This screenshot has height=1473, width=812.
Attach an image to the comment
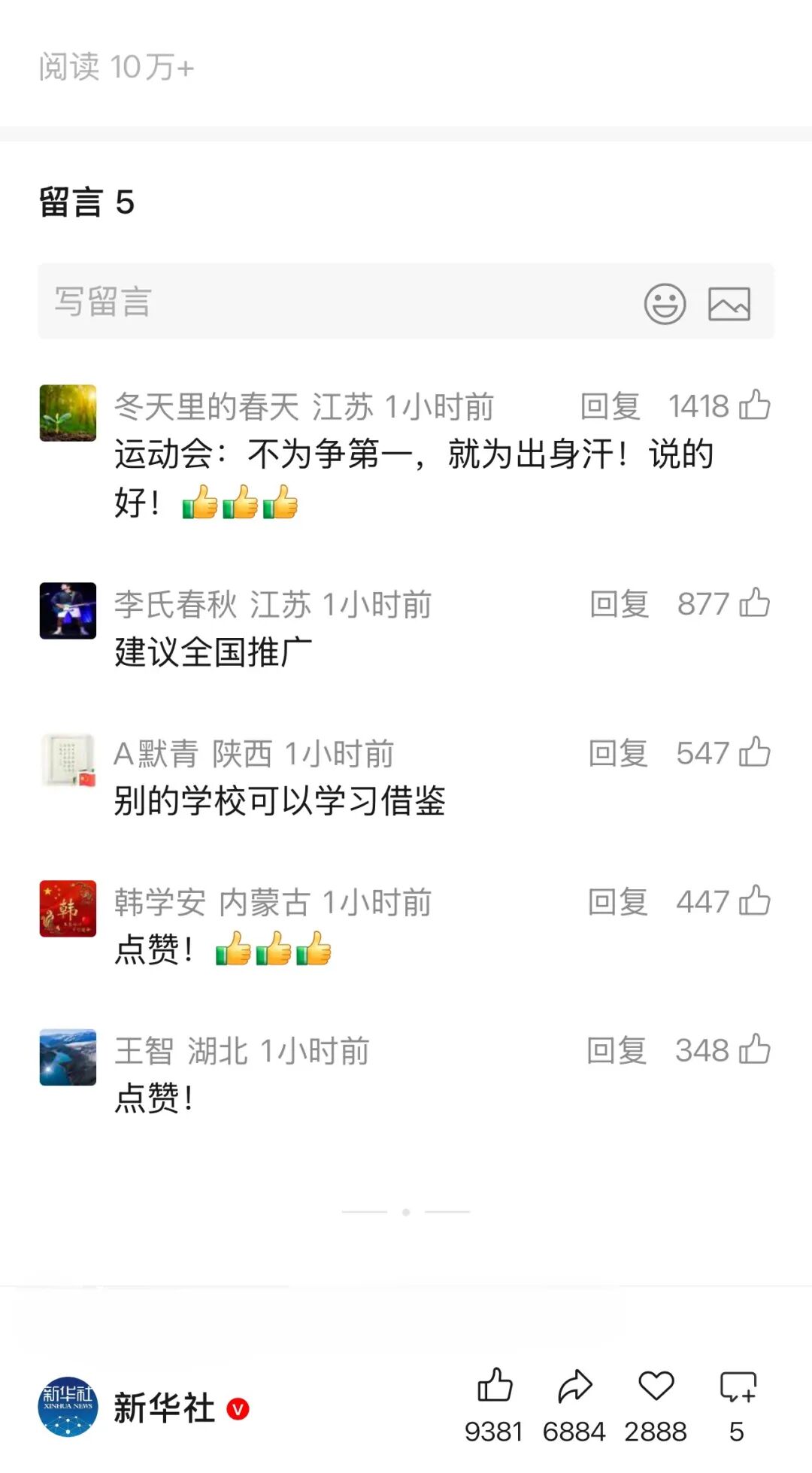tap(729, 304)
